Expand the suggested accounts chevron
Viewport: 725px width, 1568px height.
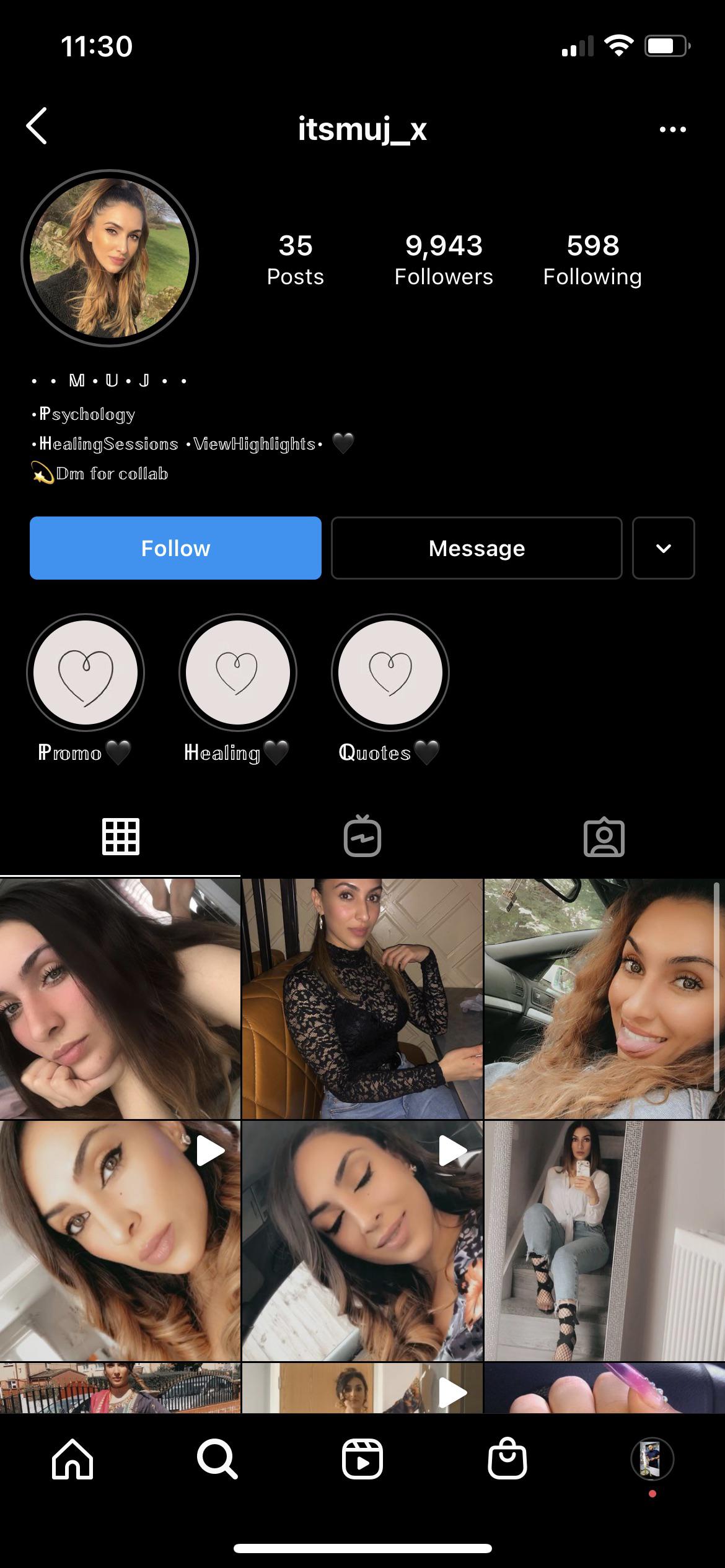tap(663, 548)
